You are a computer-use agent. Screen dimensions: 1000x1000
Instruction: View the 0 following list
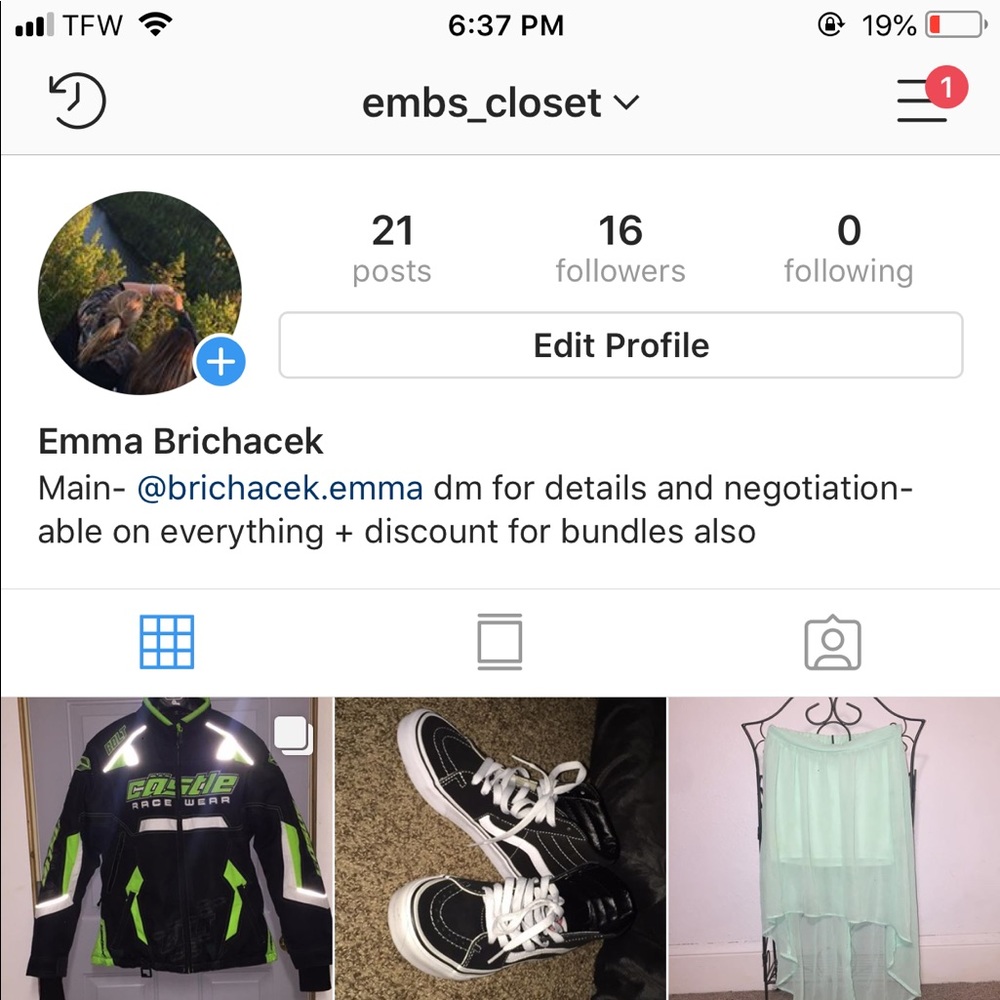coord(848,249)
